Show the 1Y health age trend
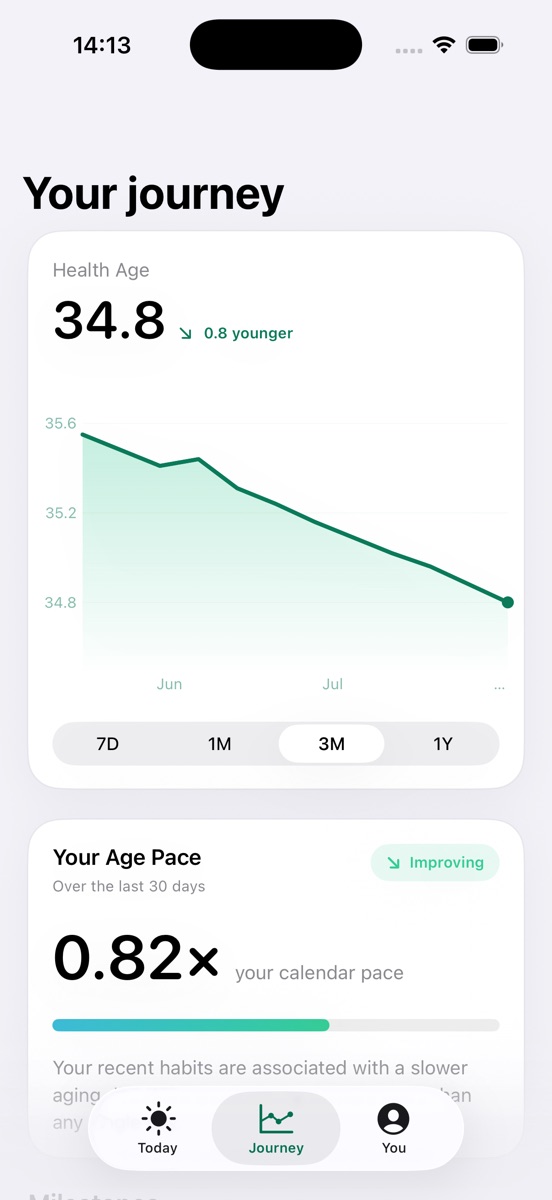 click(443, 744)
